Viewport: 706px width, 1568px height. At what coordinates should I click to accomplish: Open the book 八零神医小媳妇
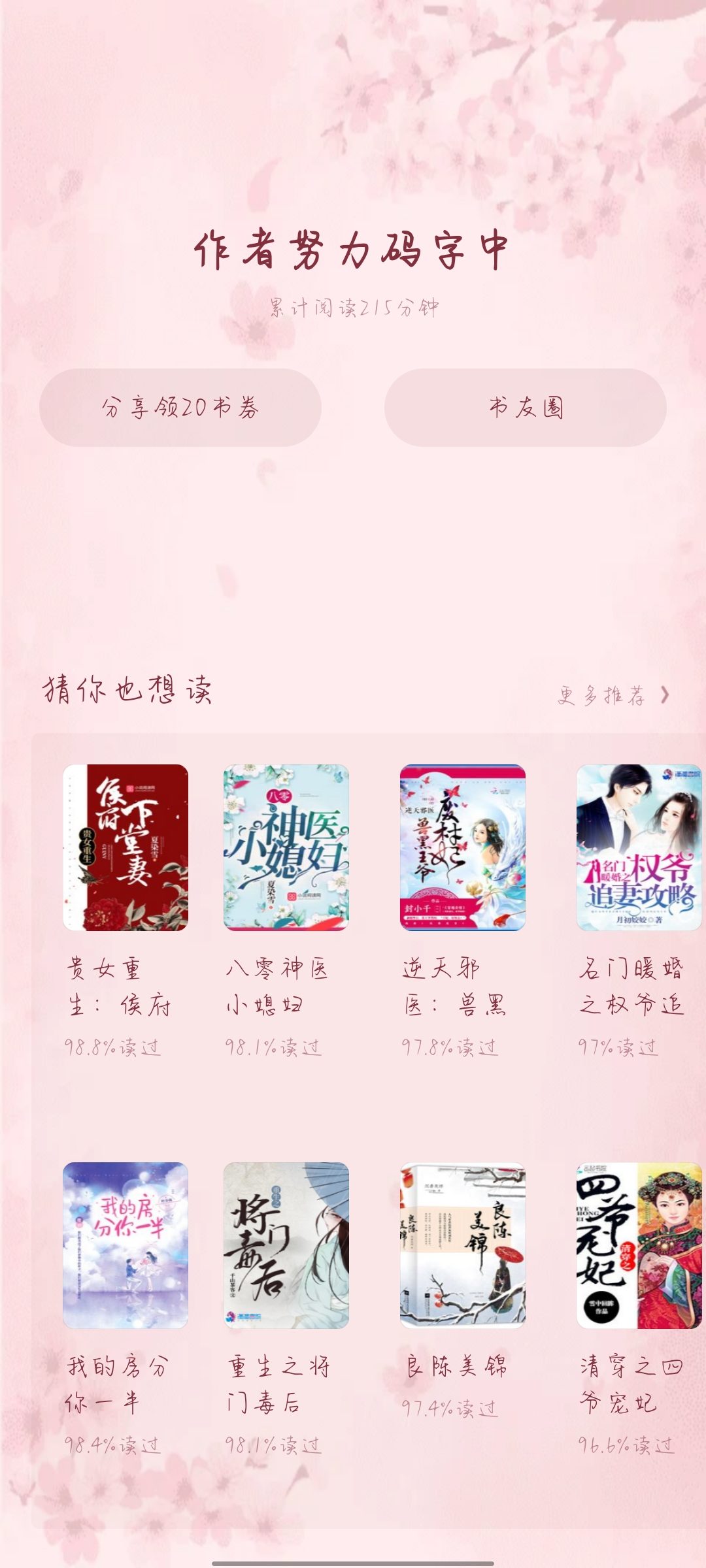[286, 847]
